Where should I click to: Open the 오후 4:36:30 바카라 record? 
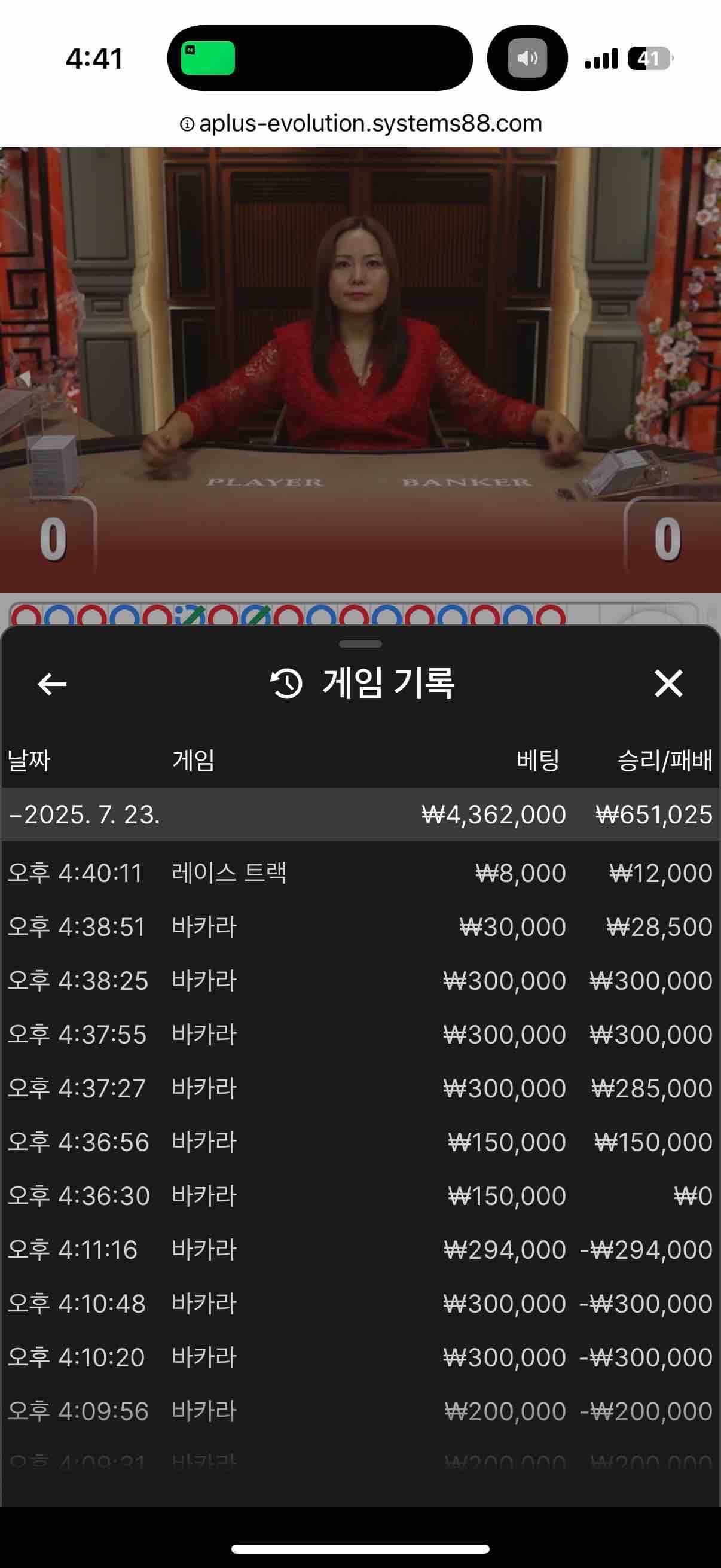360,1195
